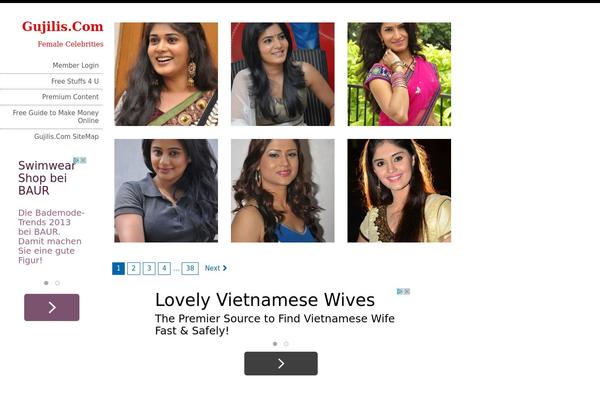Open photo of woman in gold embroidered dress

click(x=399, y=190)
